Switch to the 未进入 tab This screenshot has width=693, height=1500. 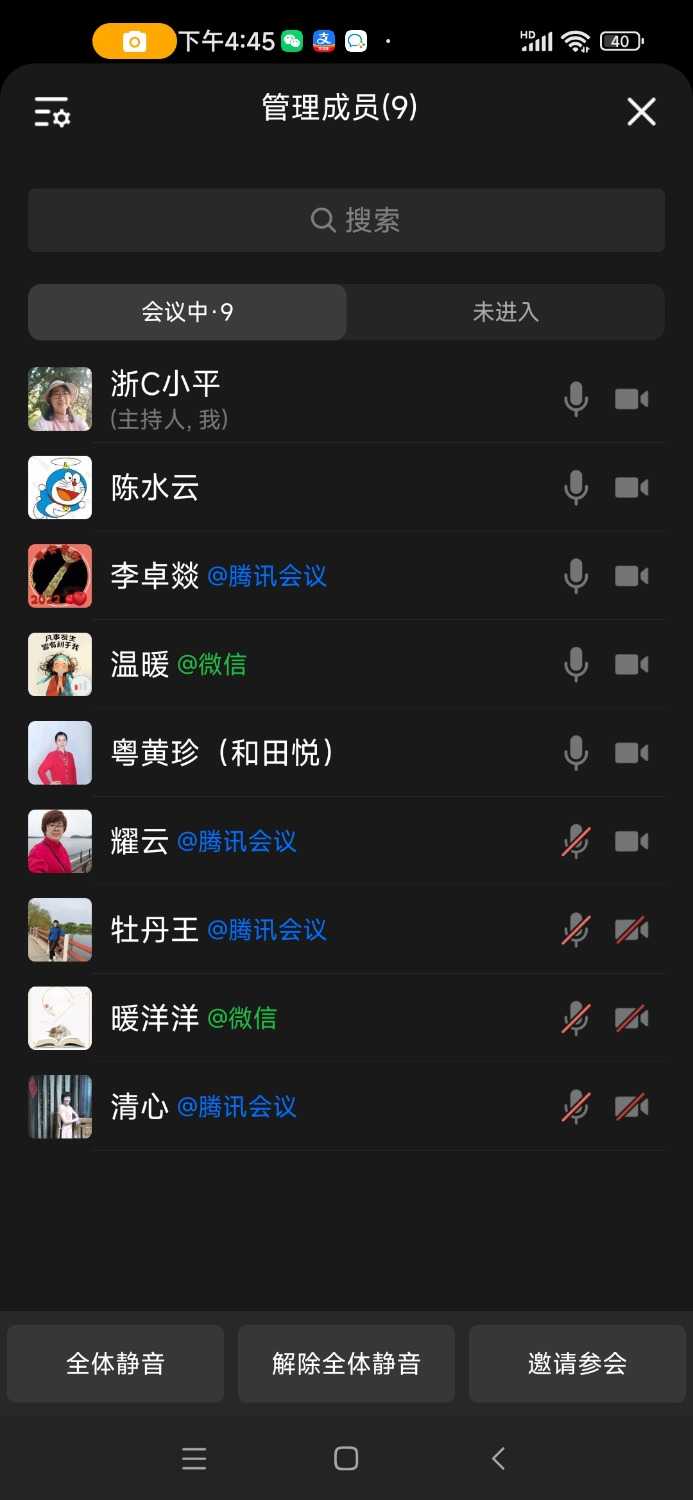point(505,312)
